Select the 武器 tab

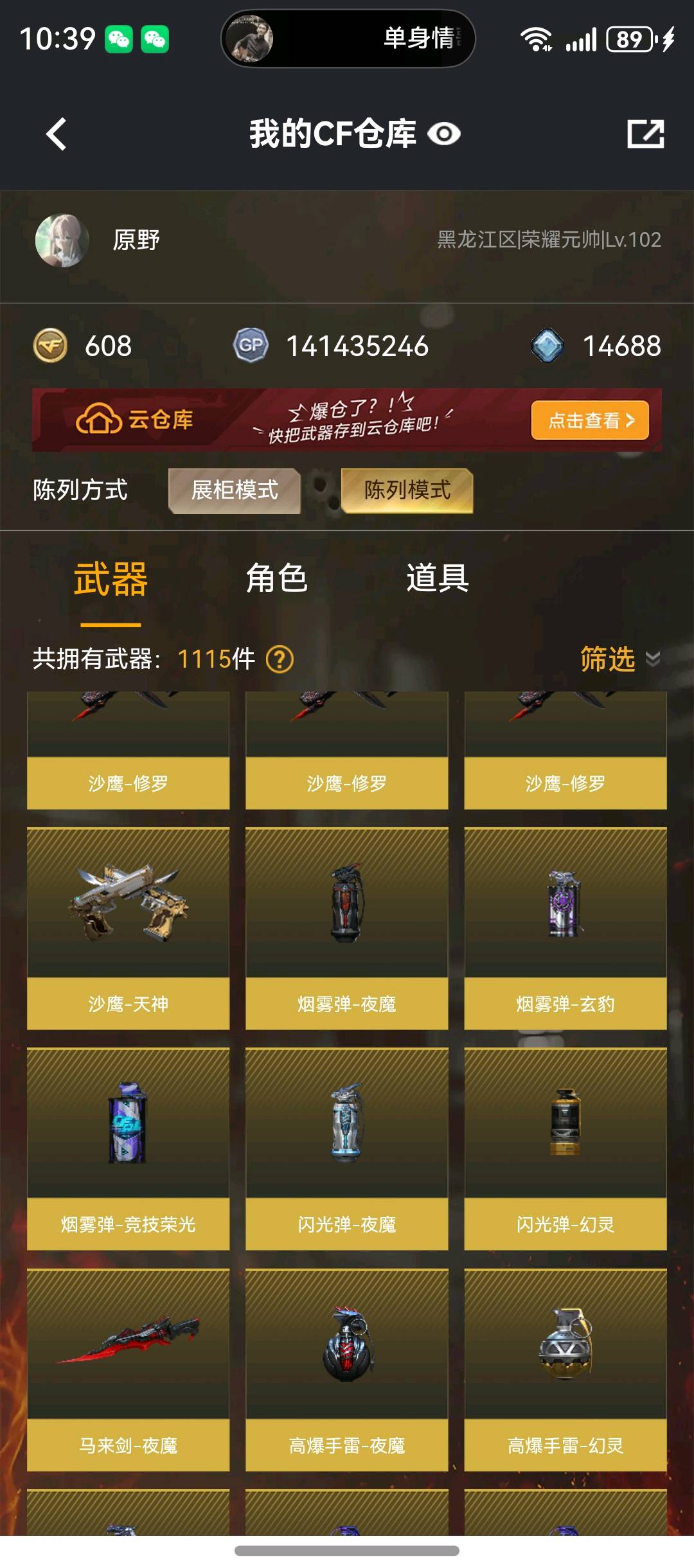coord(111,579)
